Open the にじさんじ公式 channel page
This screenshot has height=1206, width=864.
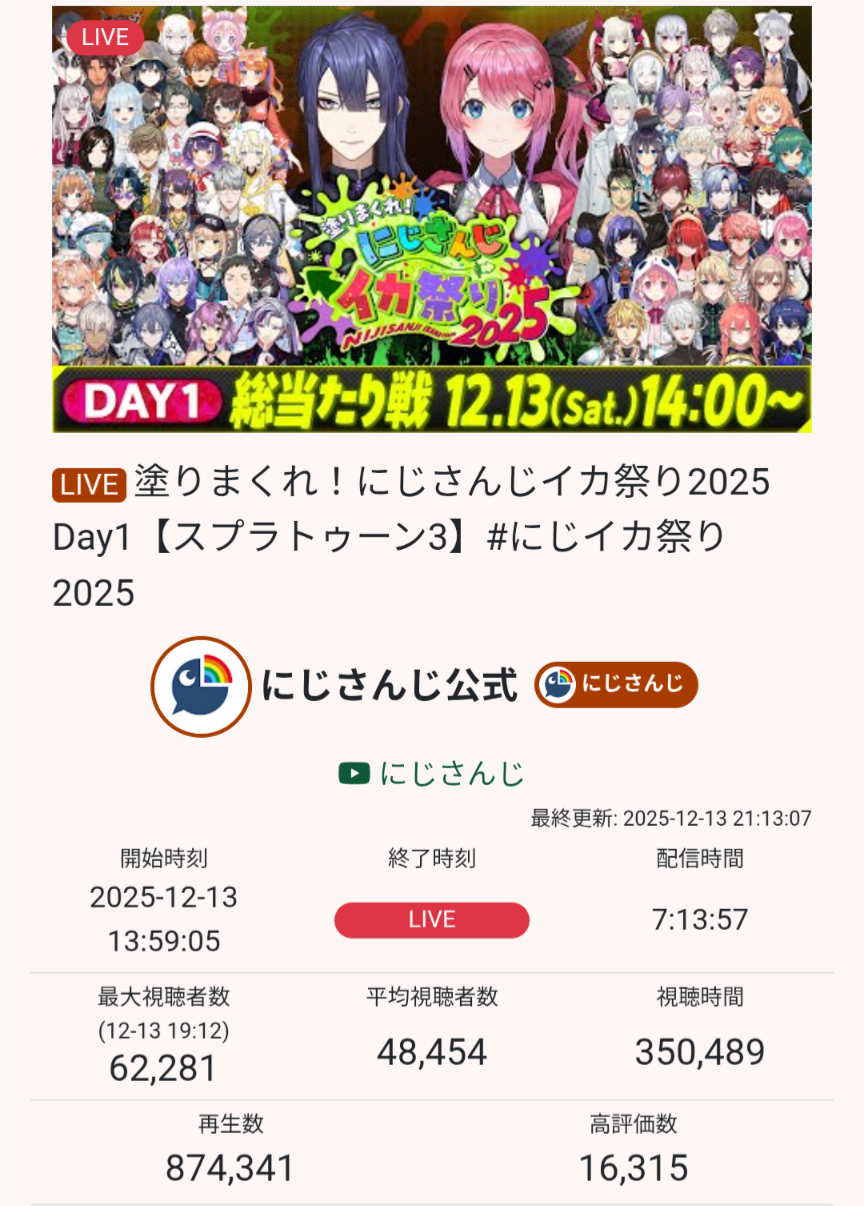coord(388,687)
